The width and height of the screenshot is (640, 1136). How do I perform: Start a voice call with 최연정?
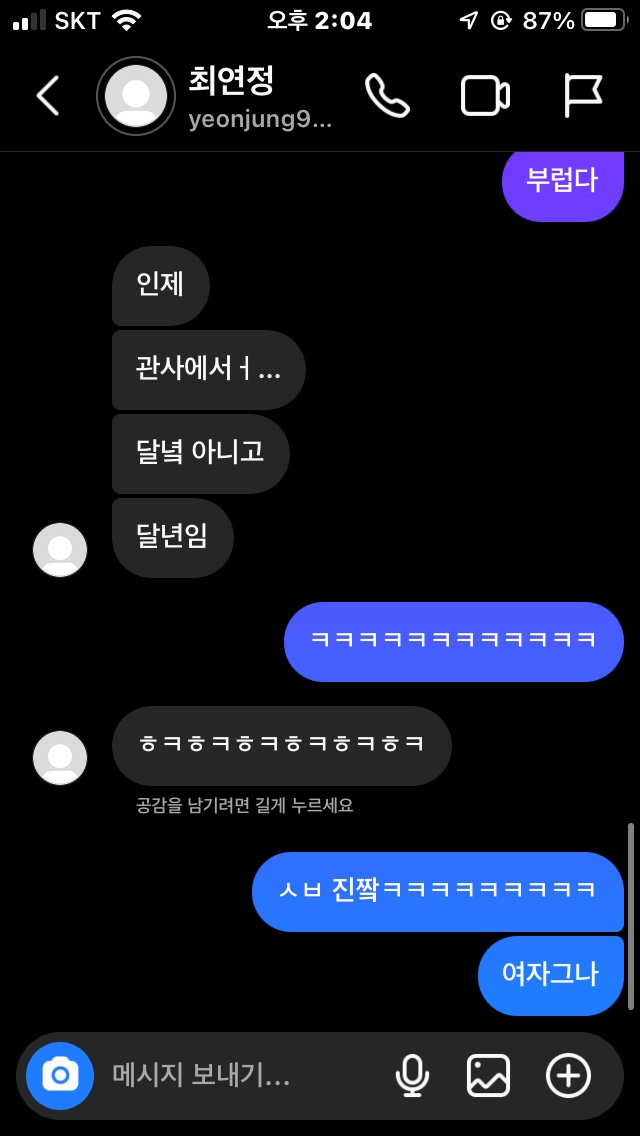point(387,96)
